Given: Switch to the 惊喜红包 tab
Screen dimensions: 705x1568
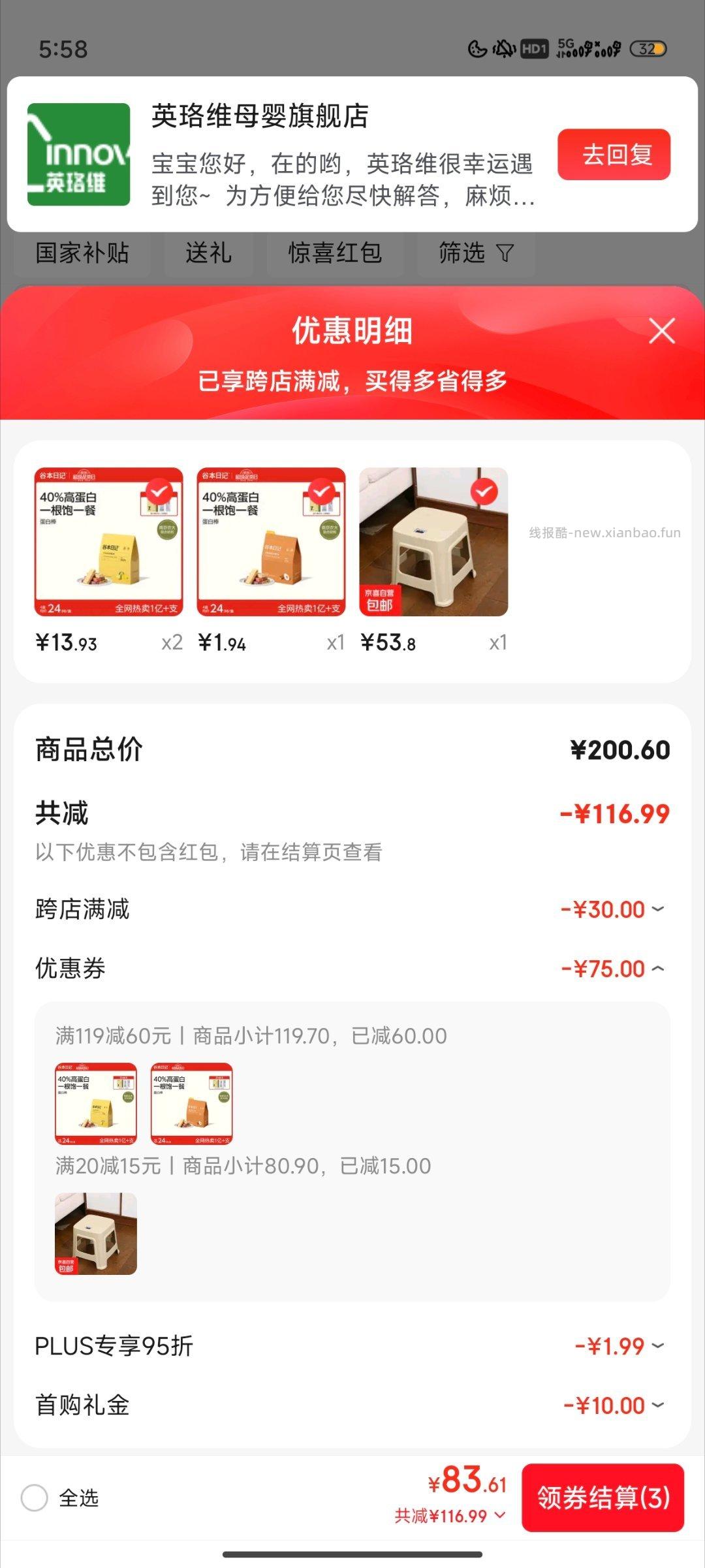Looking at the screenshot, I should (335, 254).
